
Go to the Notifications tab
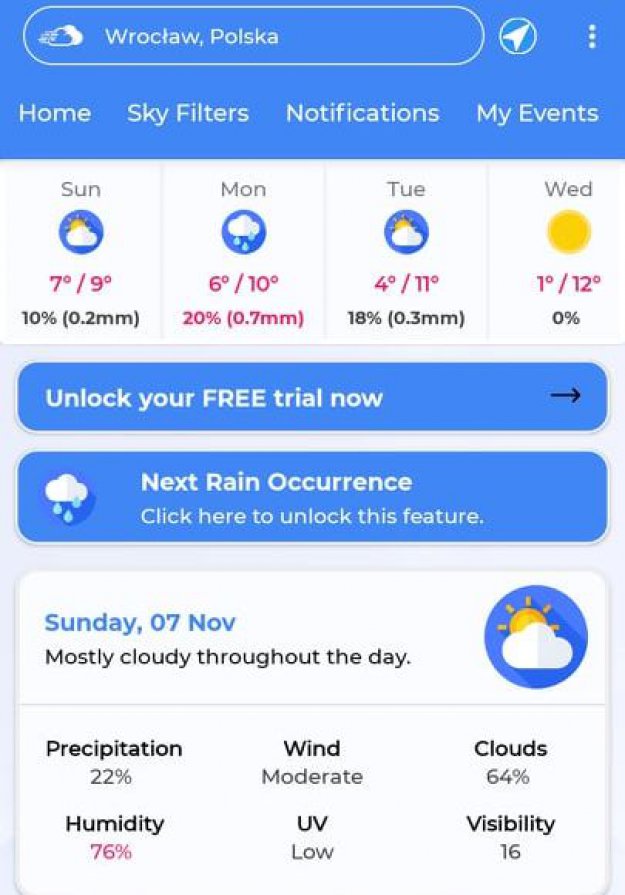coord(362,113)
